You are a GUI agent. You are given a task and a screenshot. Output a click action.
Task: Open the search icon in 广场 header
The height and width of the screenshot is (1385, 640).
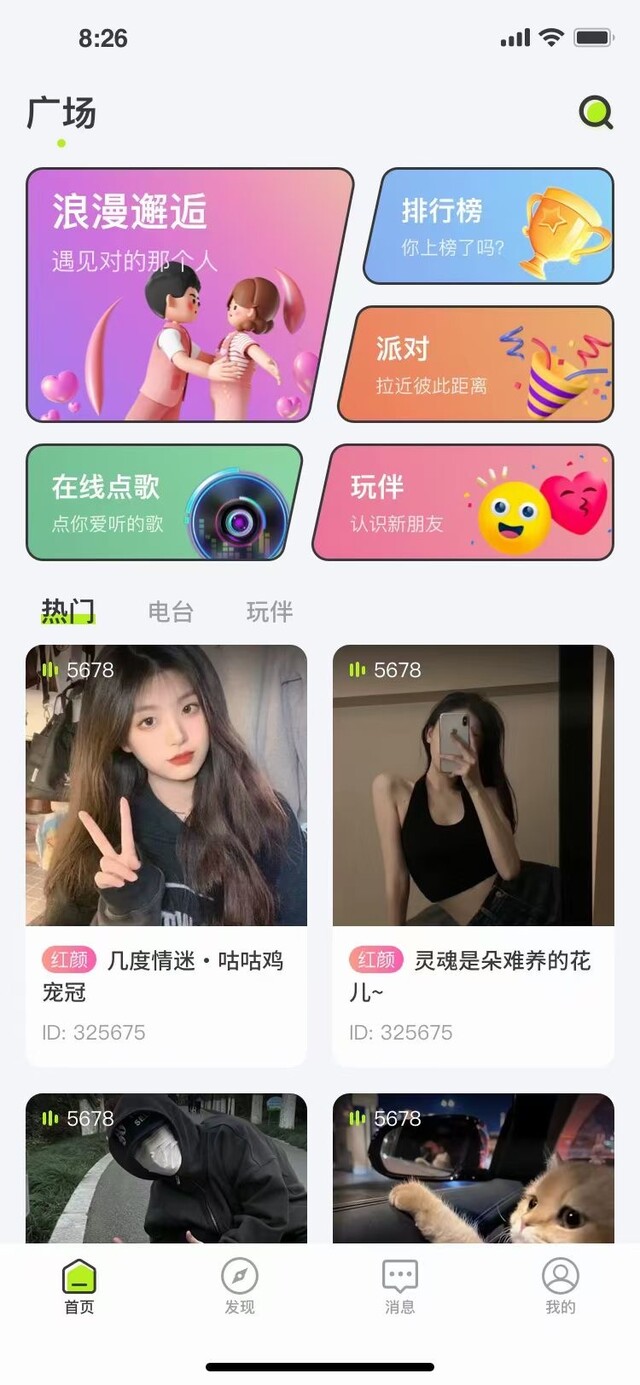pos(596,112)
